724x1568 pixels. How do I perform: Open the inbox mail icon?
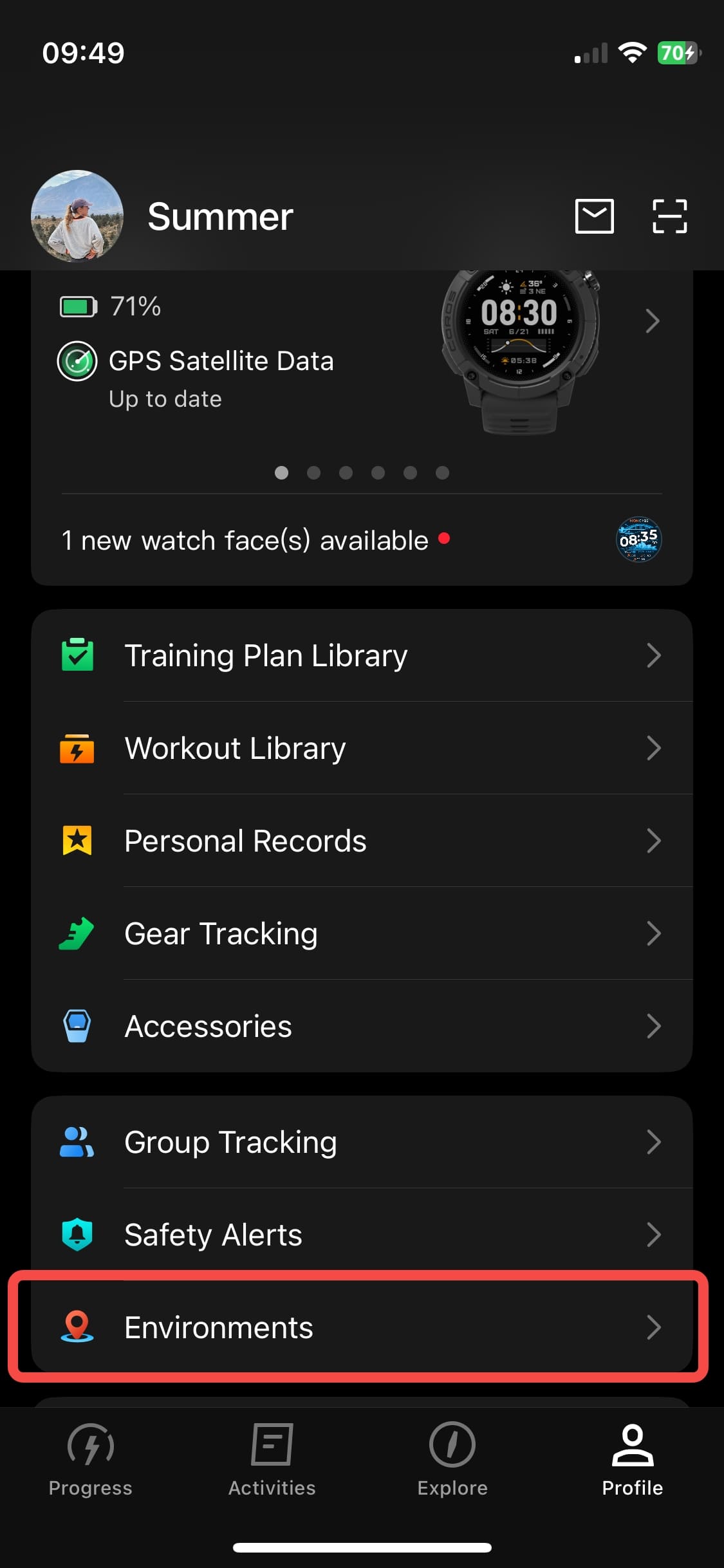click(x=593, y=216)
